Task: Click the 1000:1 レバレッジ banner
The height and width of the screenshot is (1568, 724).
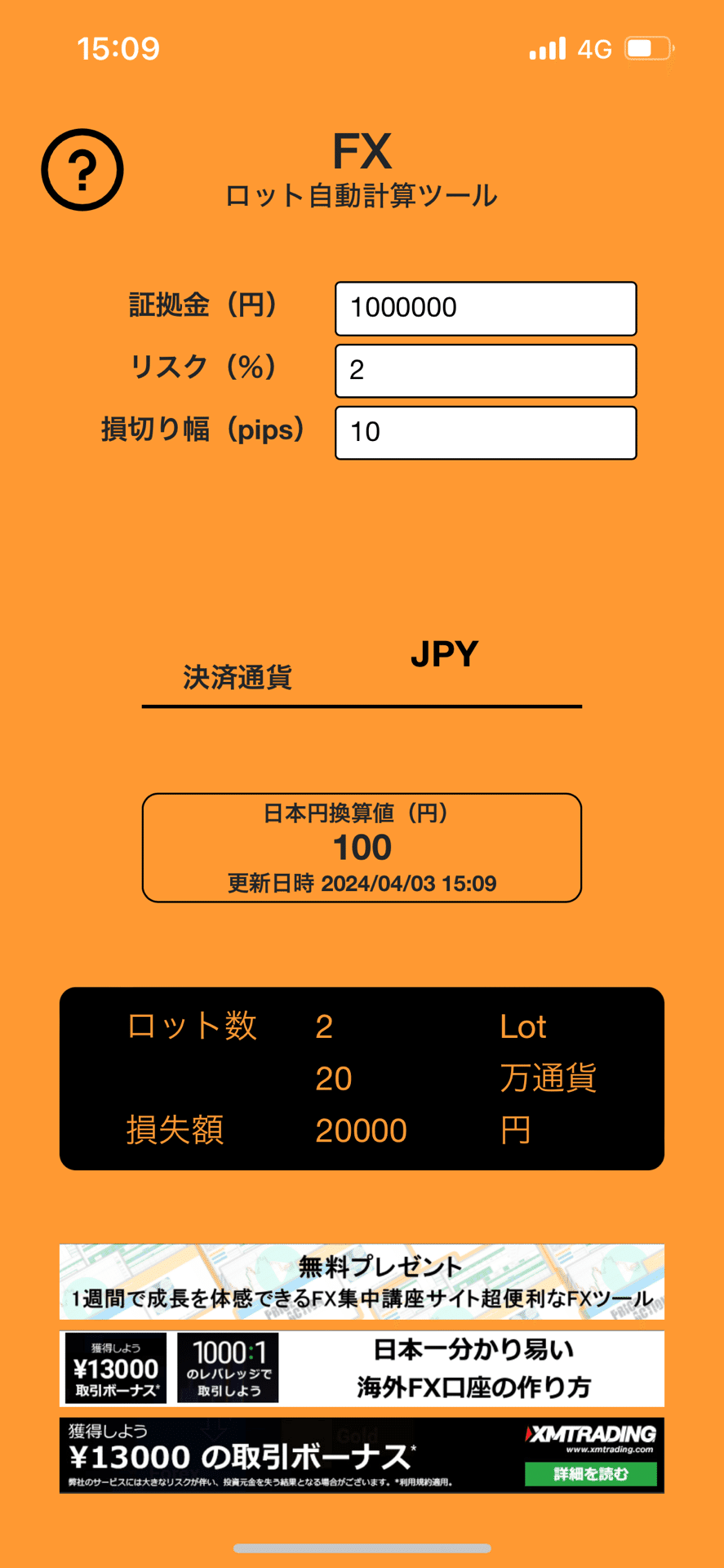Action: tap(227, 1368)
